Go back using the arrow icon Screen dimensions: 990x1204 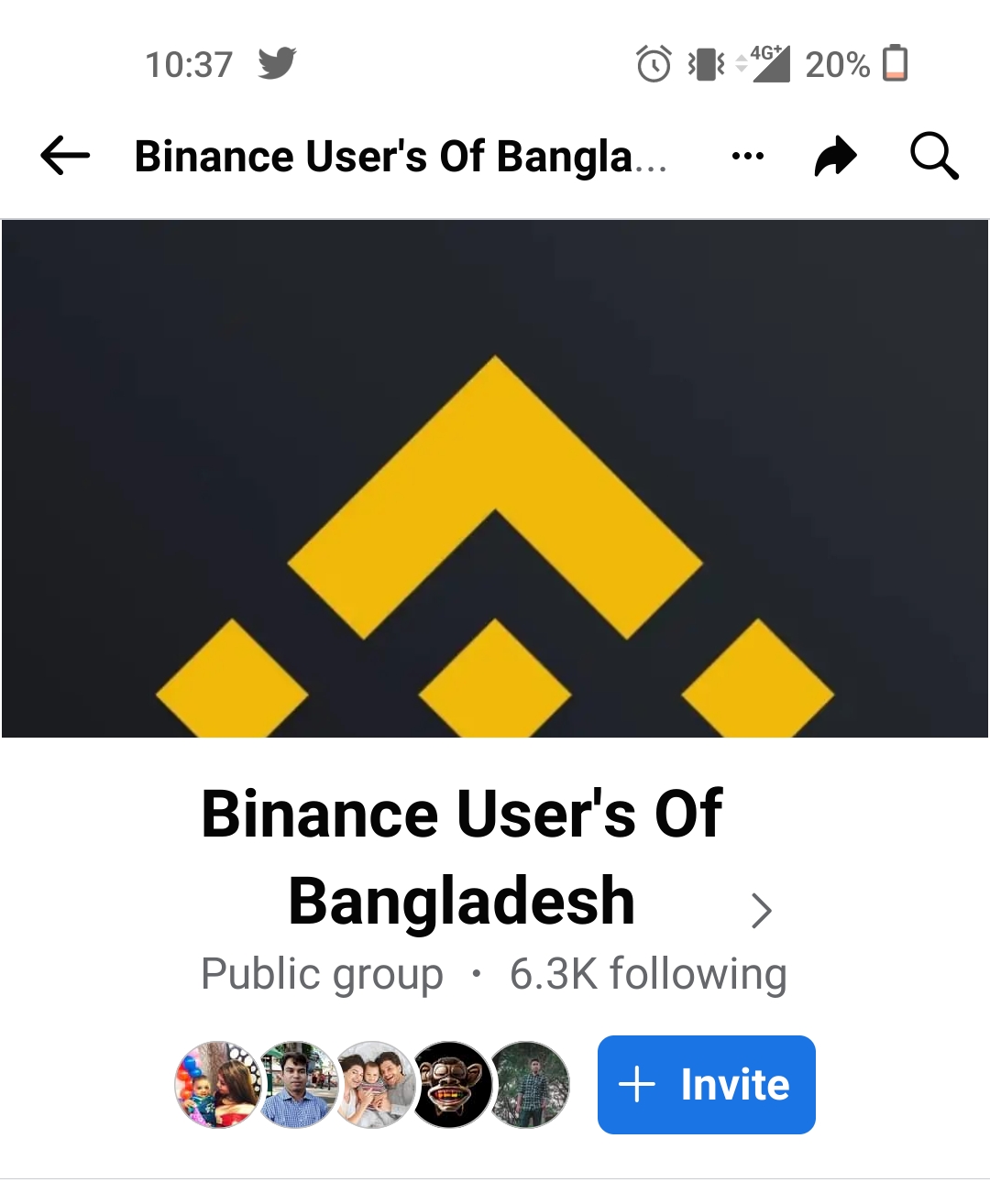click(65, 156)
